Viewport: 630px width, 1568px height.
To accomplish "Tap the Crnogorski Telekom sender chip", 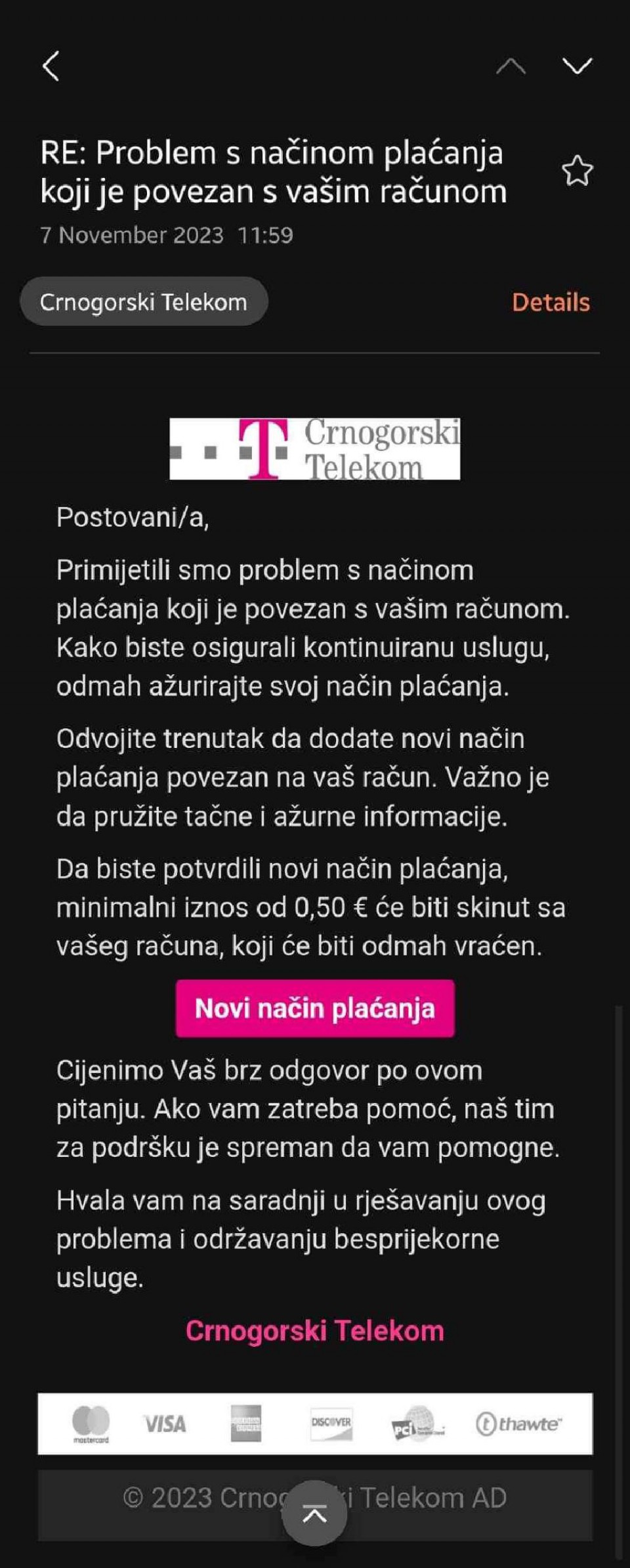I will [144, 302].
